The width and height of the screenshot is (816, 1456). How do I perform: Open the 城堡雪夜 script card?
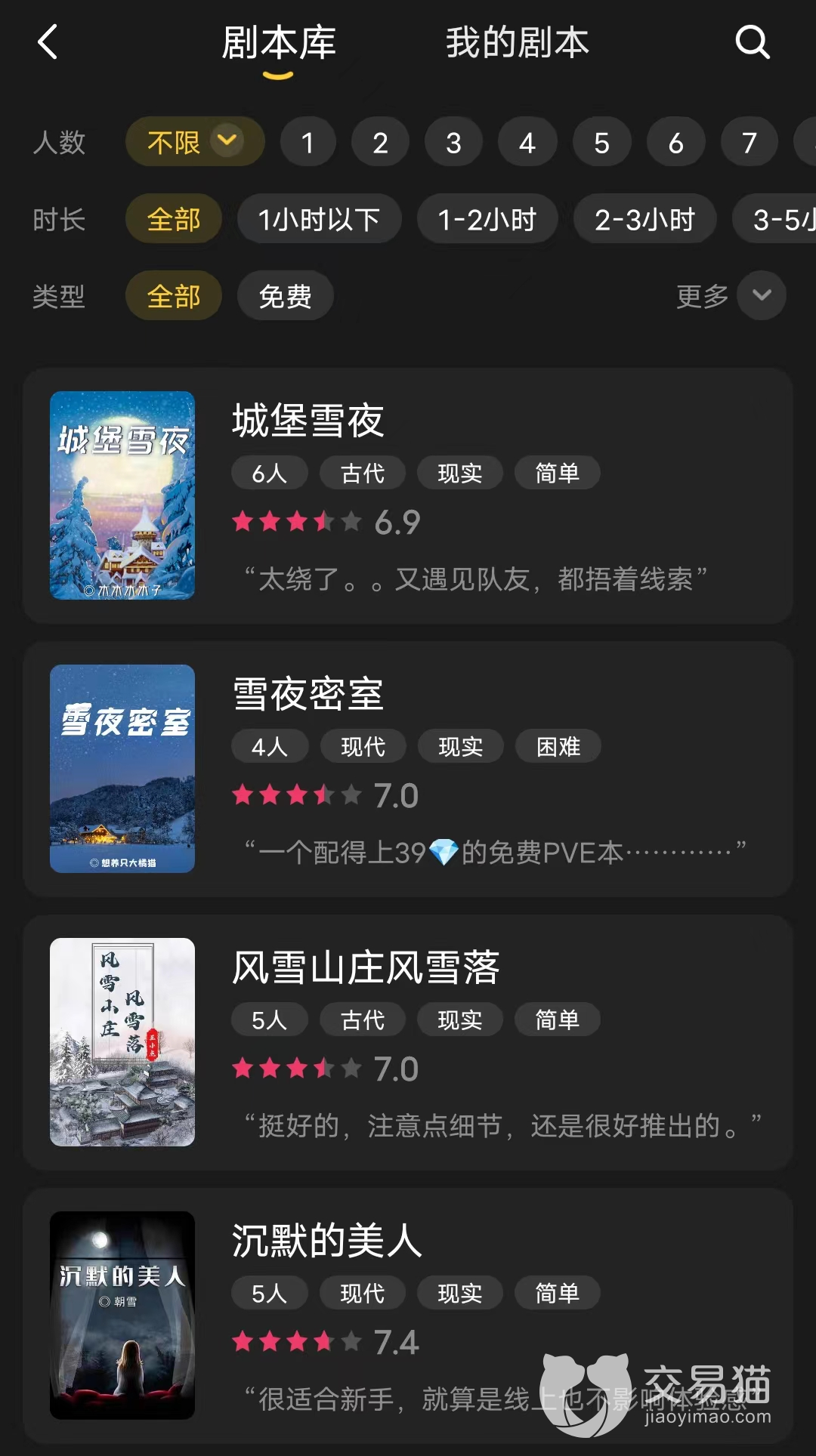point(408,495)
